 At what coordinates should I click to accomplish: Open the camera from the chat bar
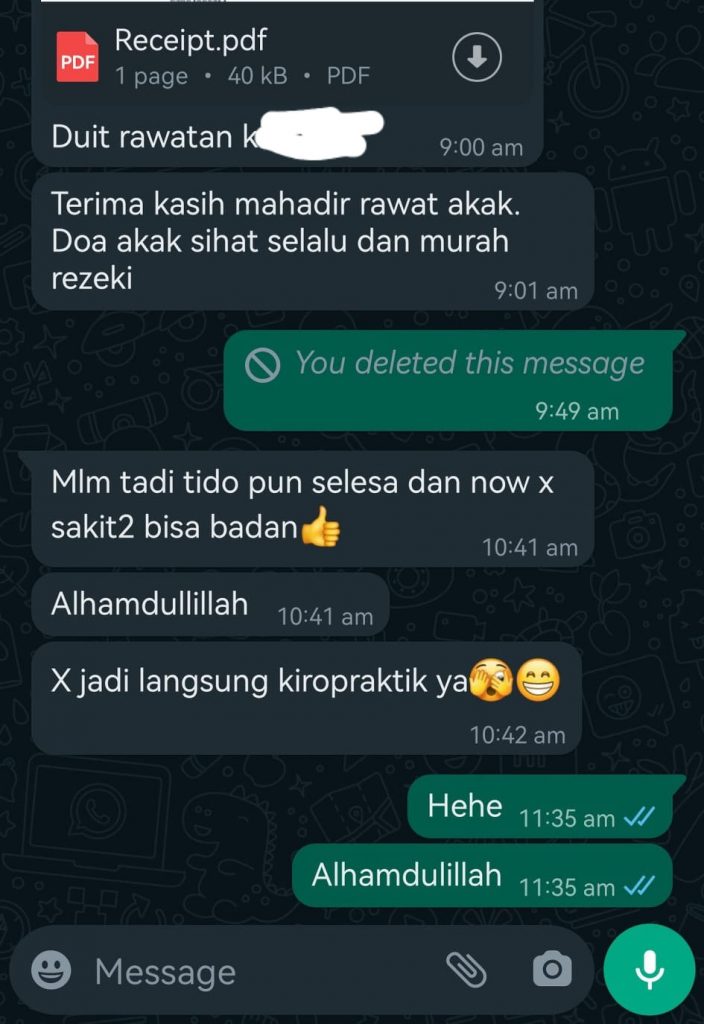click(552, 968)
